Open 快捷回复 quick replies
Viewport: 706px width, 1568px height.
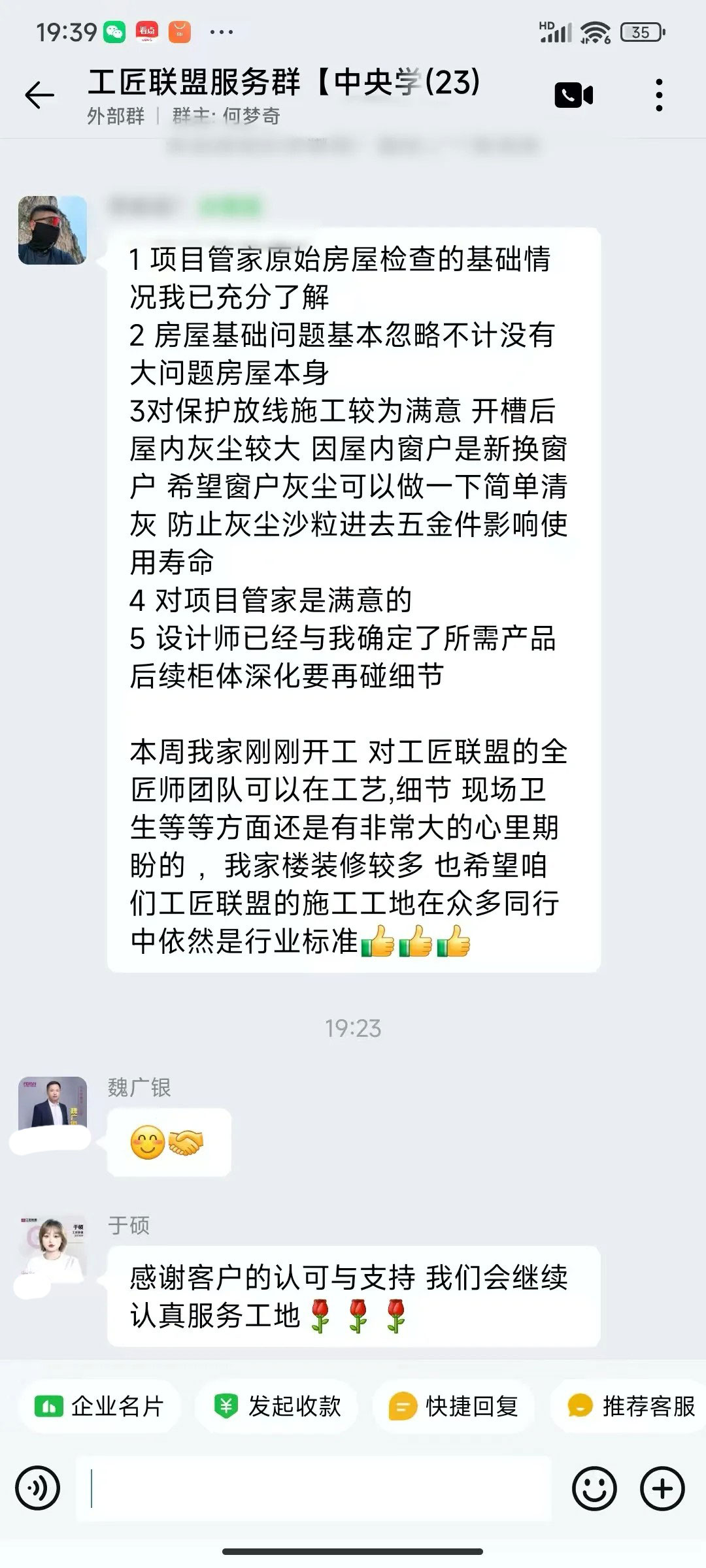click(454, 1406)
